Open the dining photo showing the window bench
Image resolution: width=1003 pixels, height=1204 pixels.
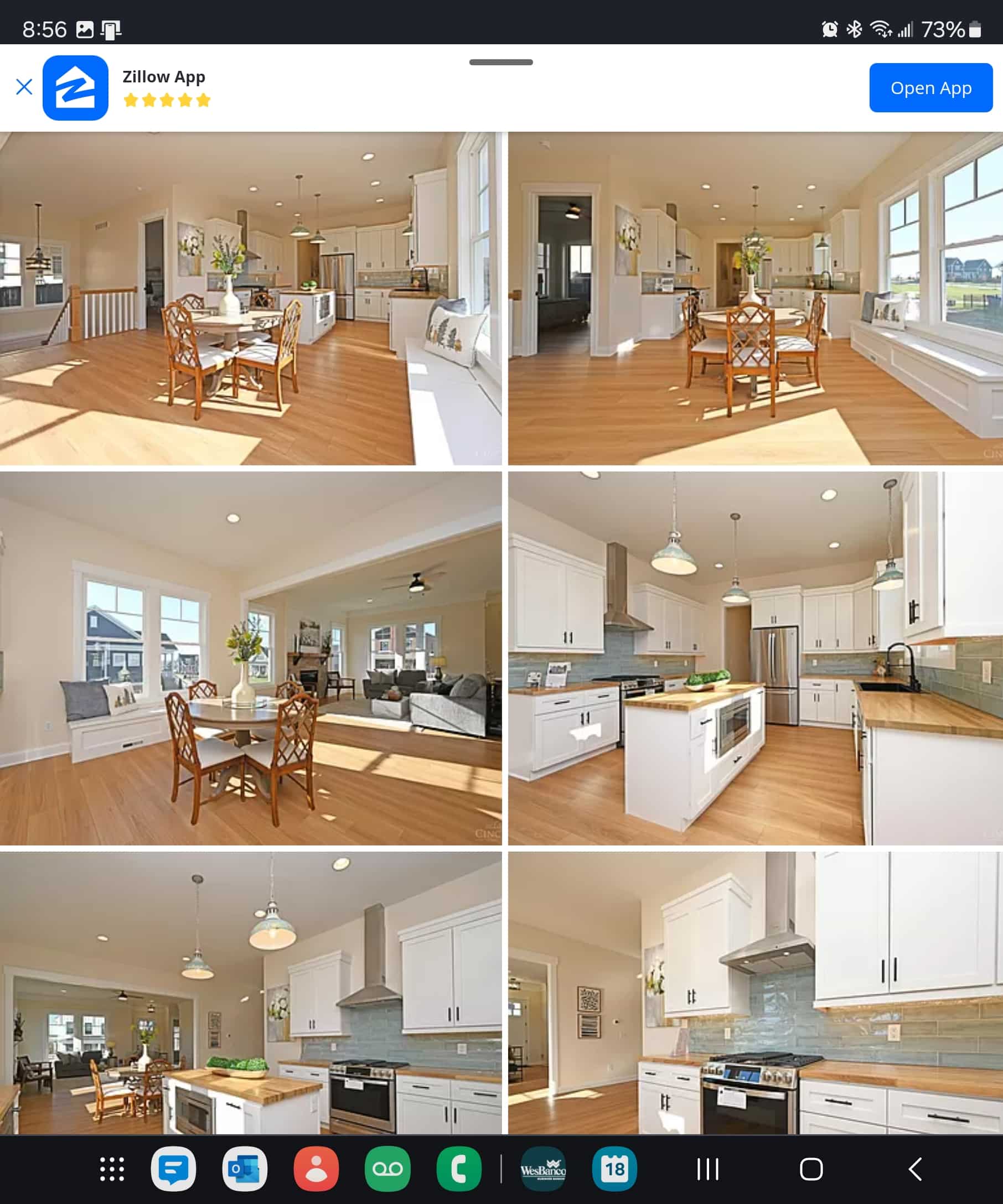point(754,298)
